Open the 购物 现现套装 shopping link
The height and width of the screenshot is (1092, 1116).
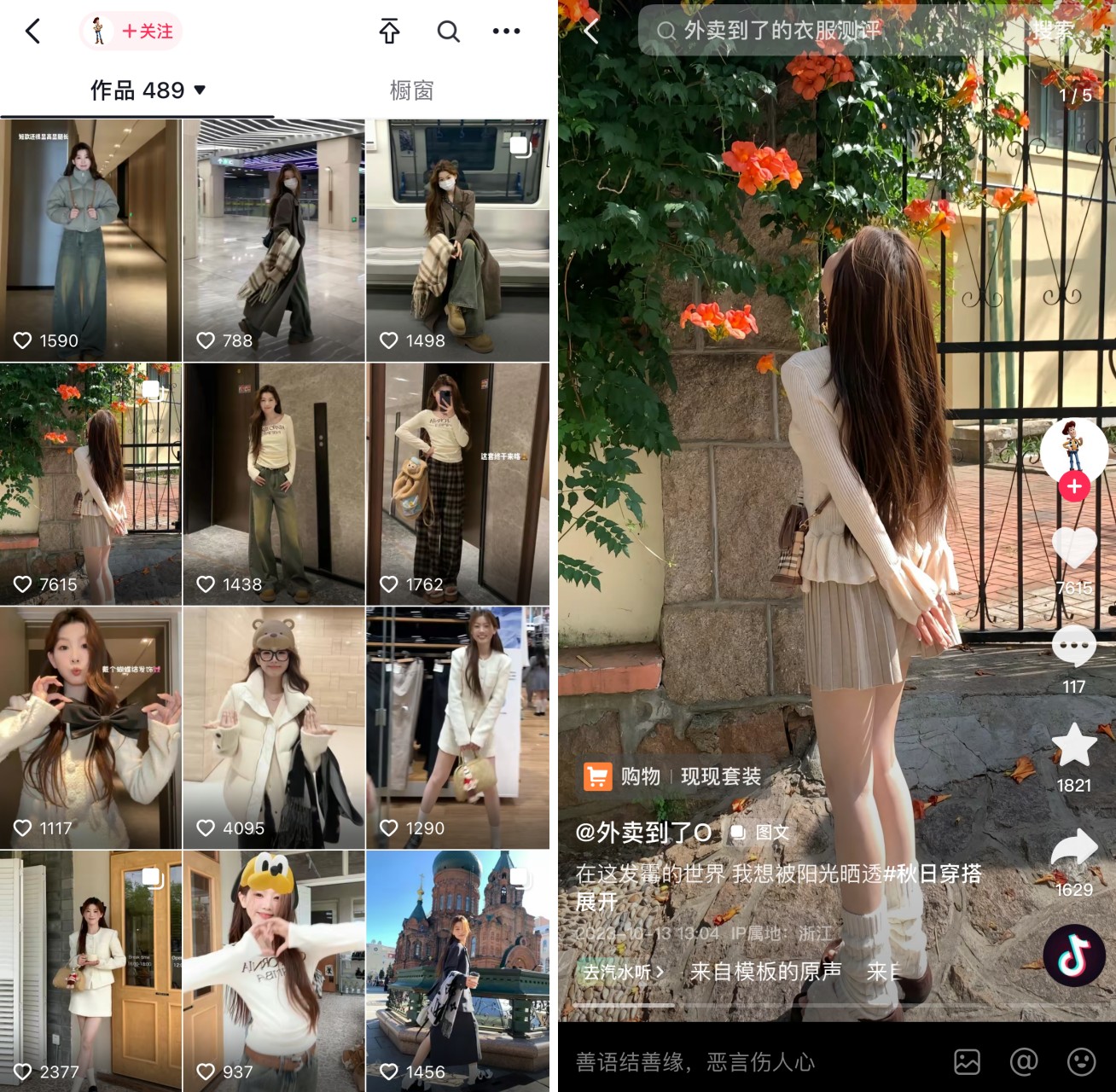[x=674, y=776]
